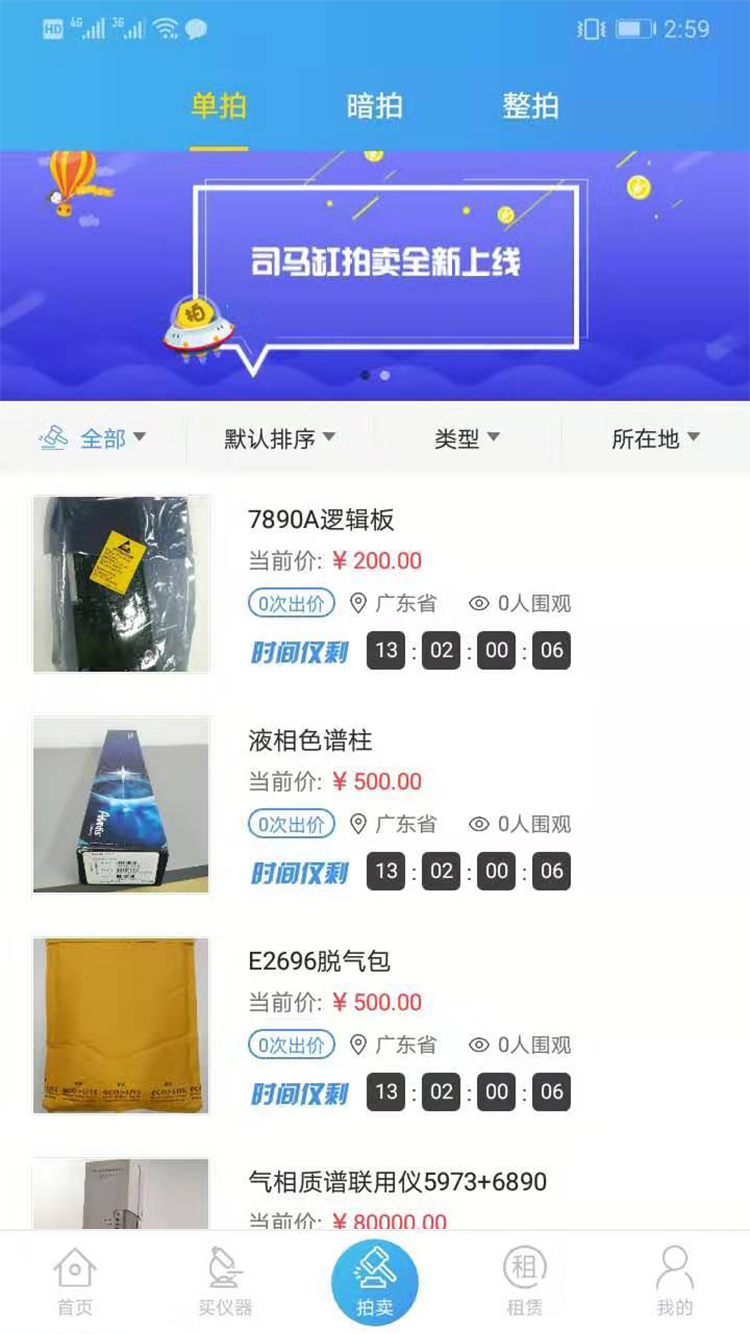Open the 气相质谱联用仪5973+6890 listing

(x=397, y=1182)
